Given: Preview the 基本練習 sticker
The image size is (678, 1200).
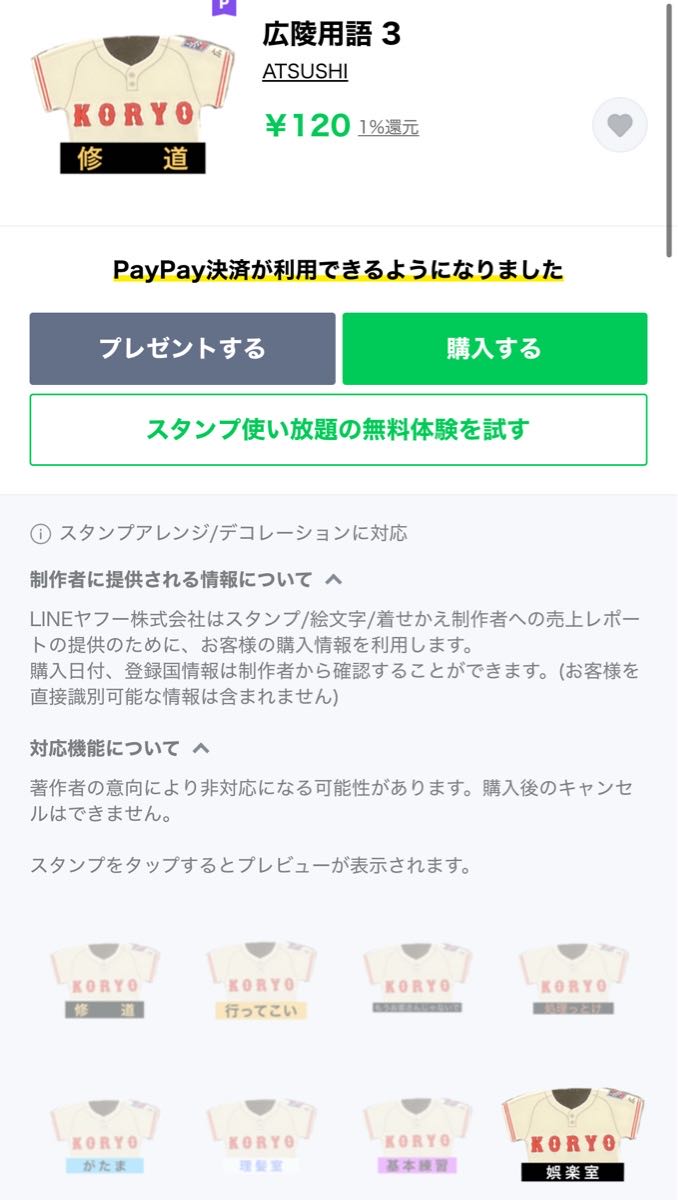Looking at the screenshot, I should tap(417, 1136).
